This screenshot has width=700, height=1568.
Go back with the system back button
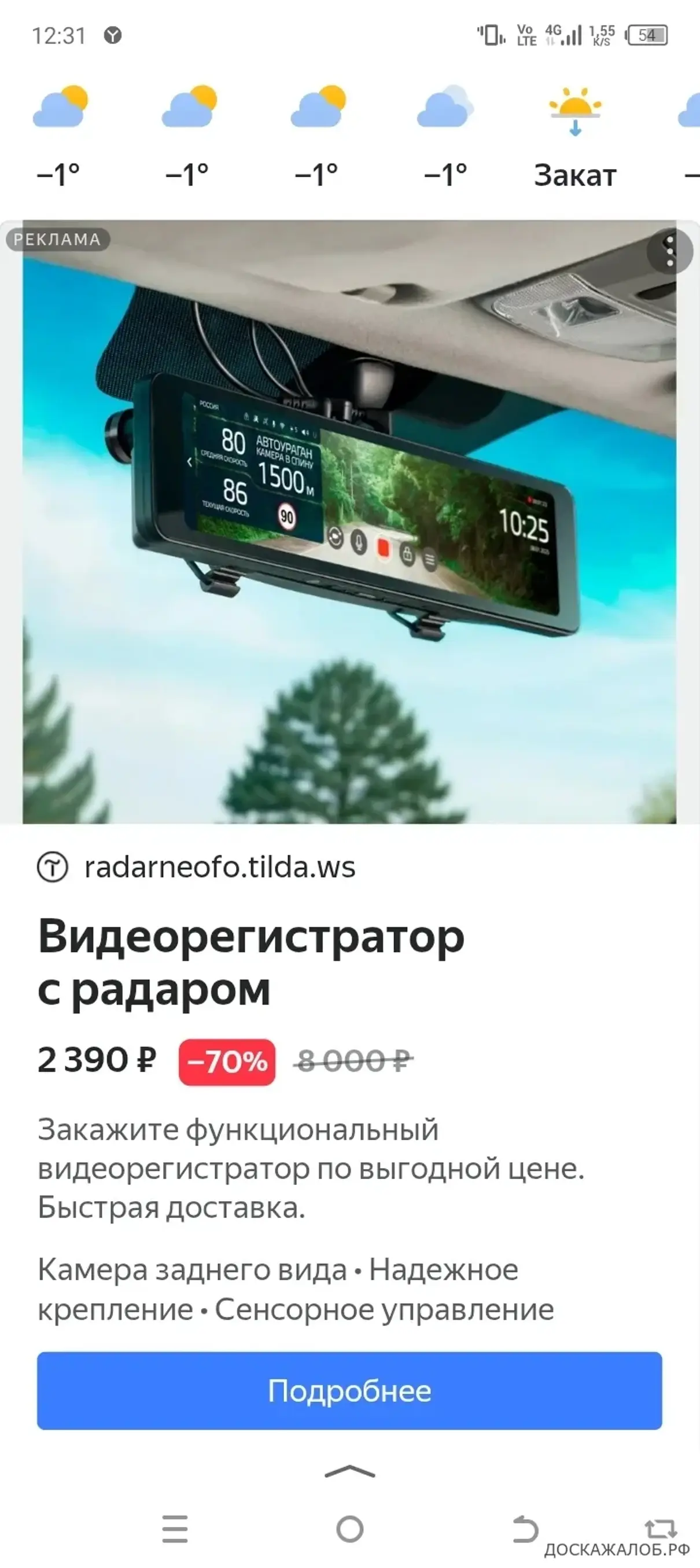524,1529
